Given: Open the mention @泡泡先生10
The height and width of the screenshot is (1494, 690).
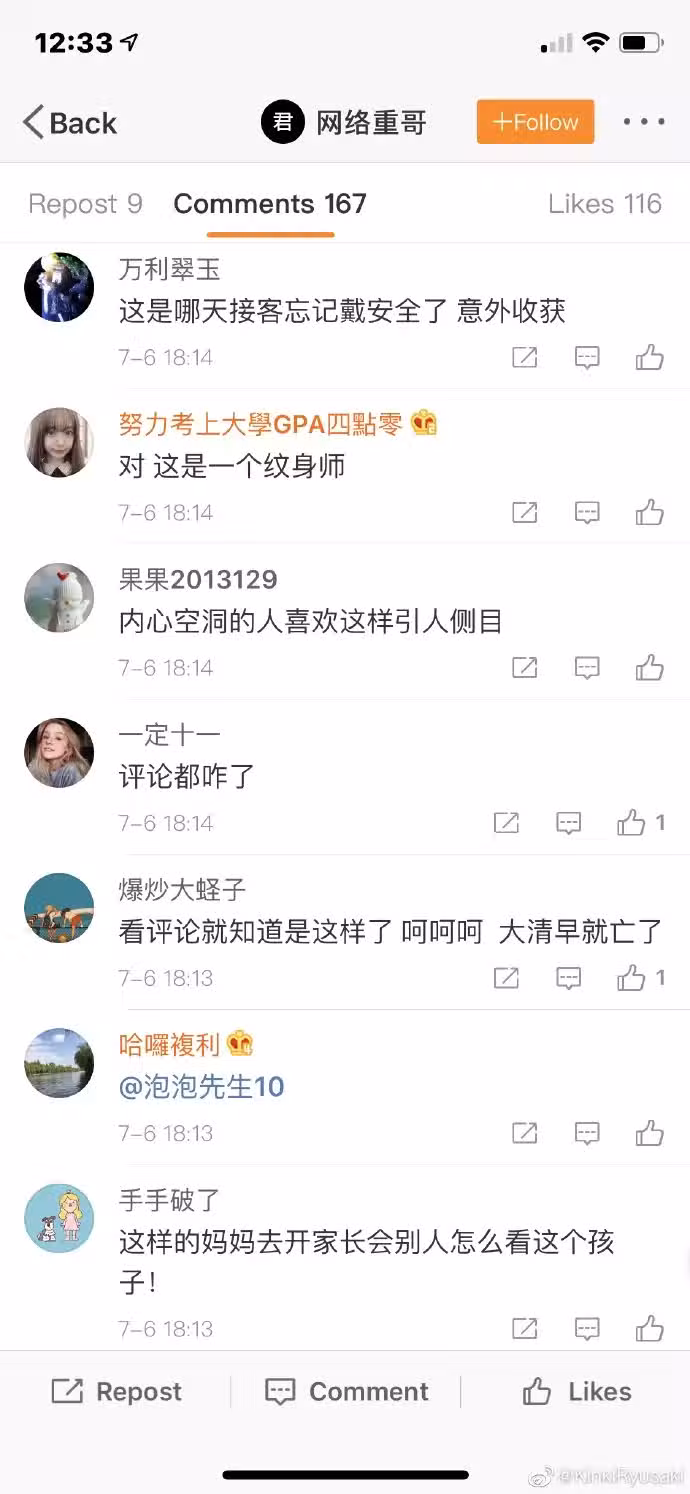Looking at the screenshot, I should pos(202,1087).
